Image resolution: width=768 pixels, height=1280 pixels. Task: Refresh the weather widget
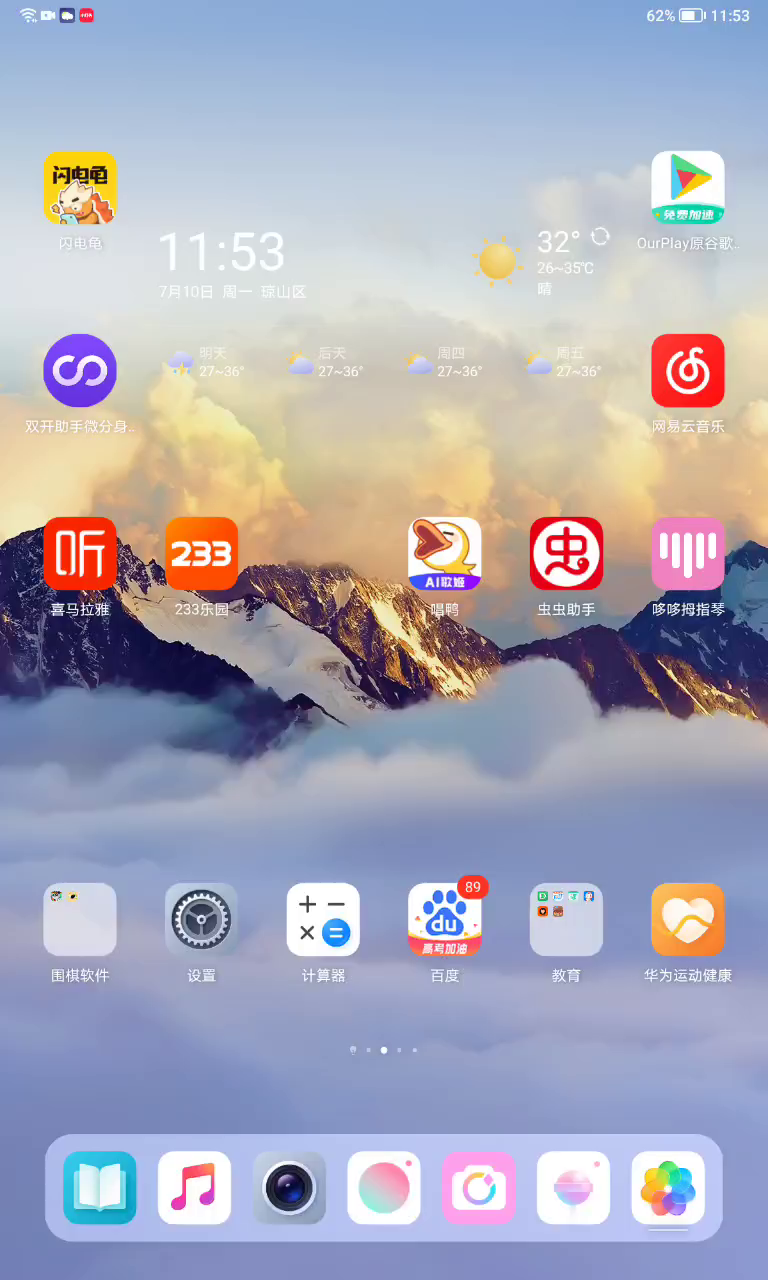[x=600, y=236]
